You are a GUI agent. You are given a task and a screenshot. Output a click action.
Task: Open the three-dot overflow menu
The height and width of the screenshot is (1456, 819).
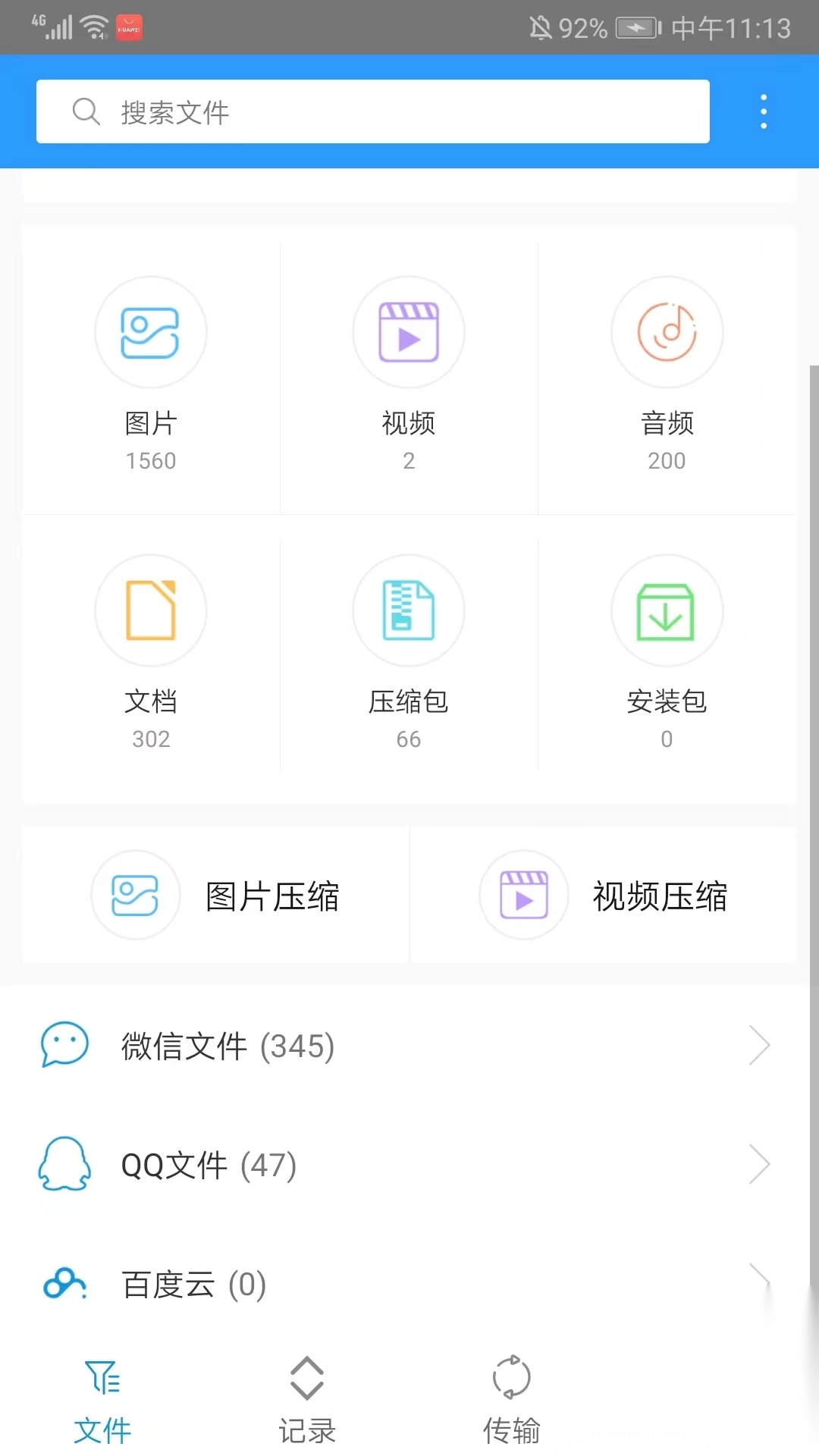click(x=764, y=111)
